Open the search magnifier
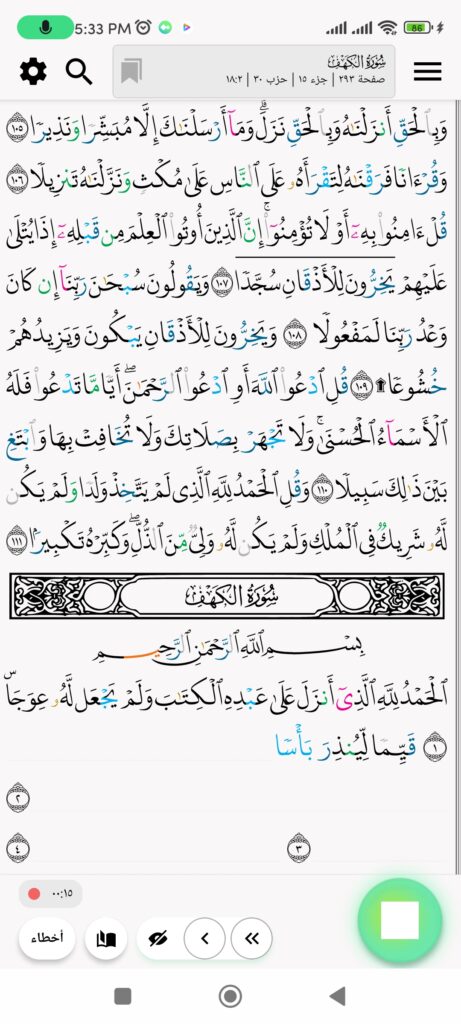 (x=79, y=72)
